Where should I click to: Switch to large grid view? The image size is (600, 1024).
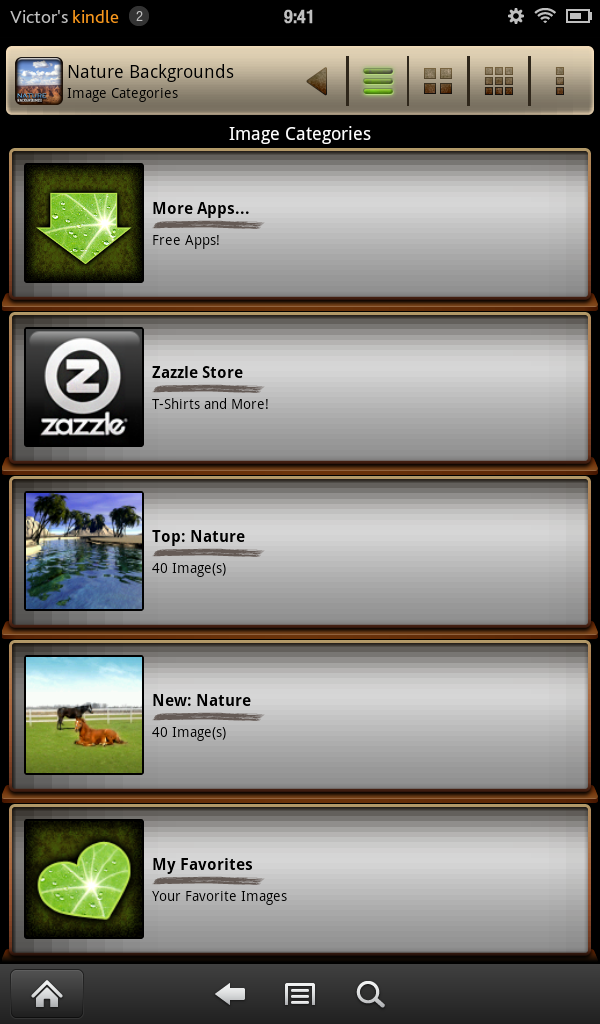pos(438,81)
